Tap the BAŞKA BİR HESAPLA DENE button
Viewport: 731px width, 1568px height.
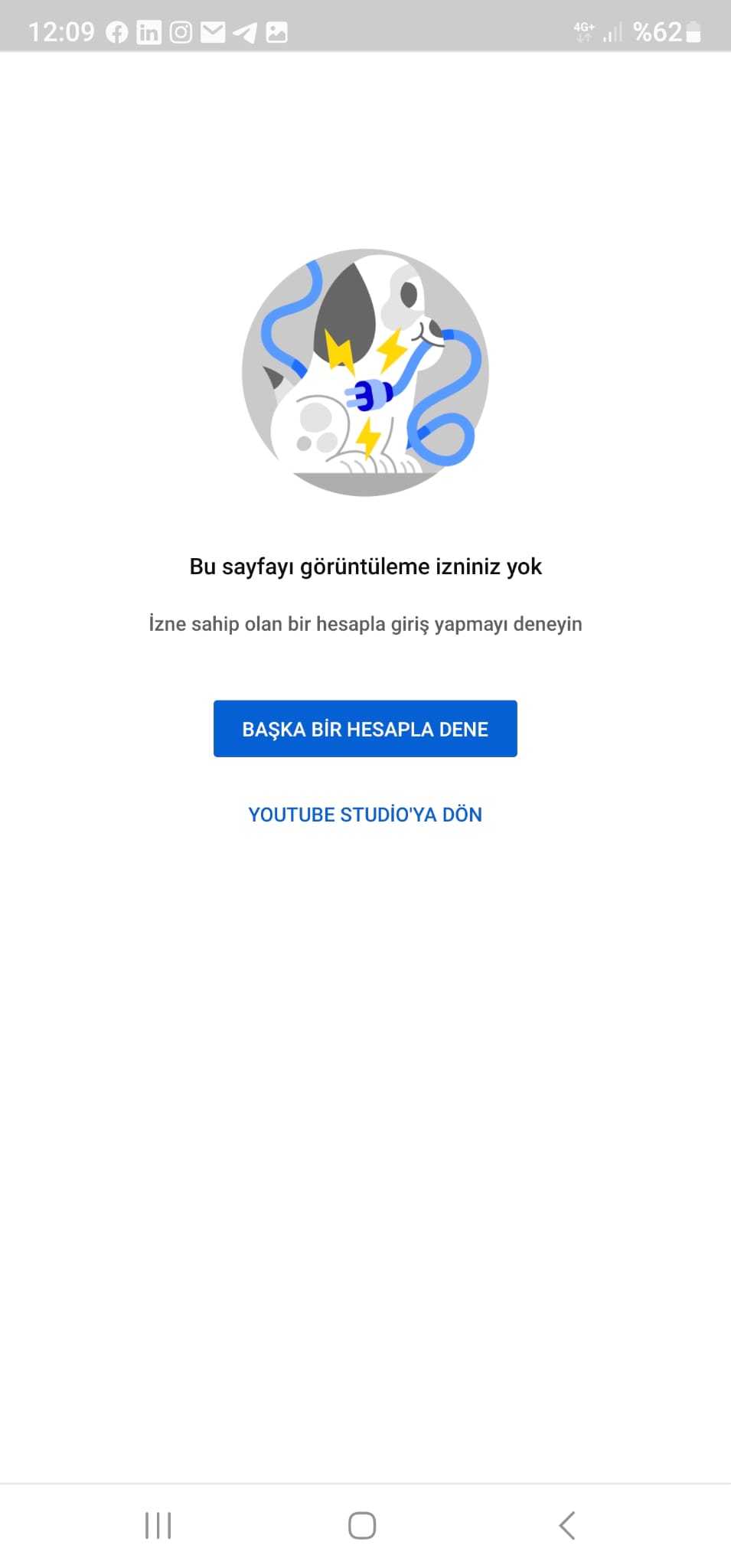click(365, 729)
